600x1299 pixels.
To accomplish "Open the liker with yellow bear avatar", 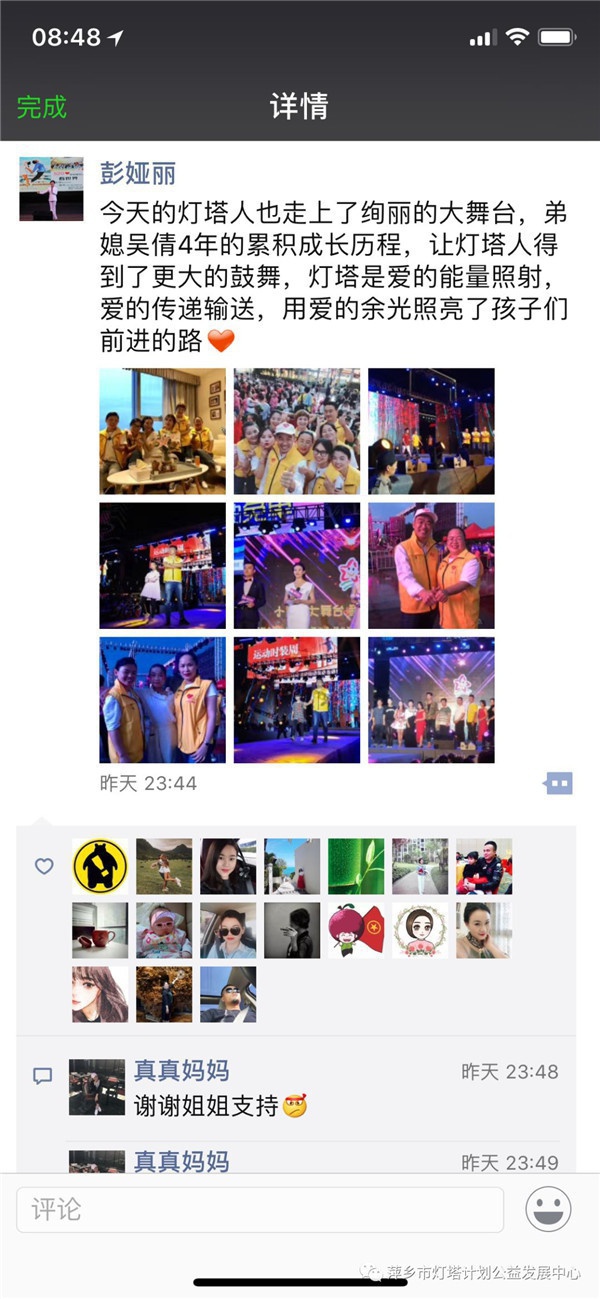I will [100, 866].
